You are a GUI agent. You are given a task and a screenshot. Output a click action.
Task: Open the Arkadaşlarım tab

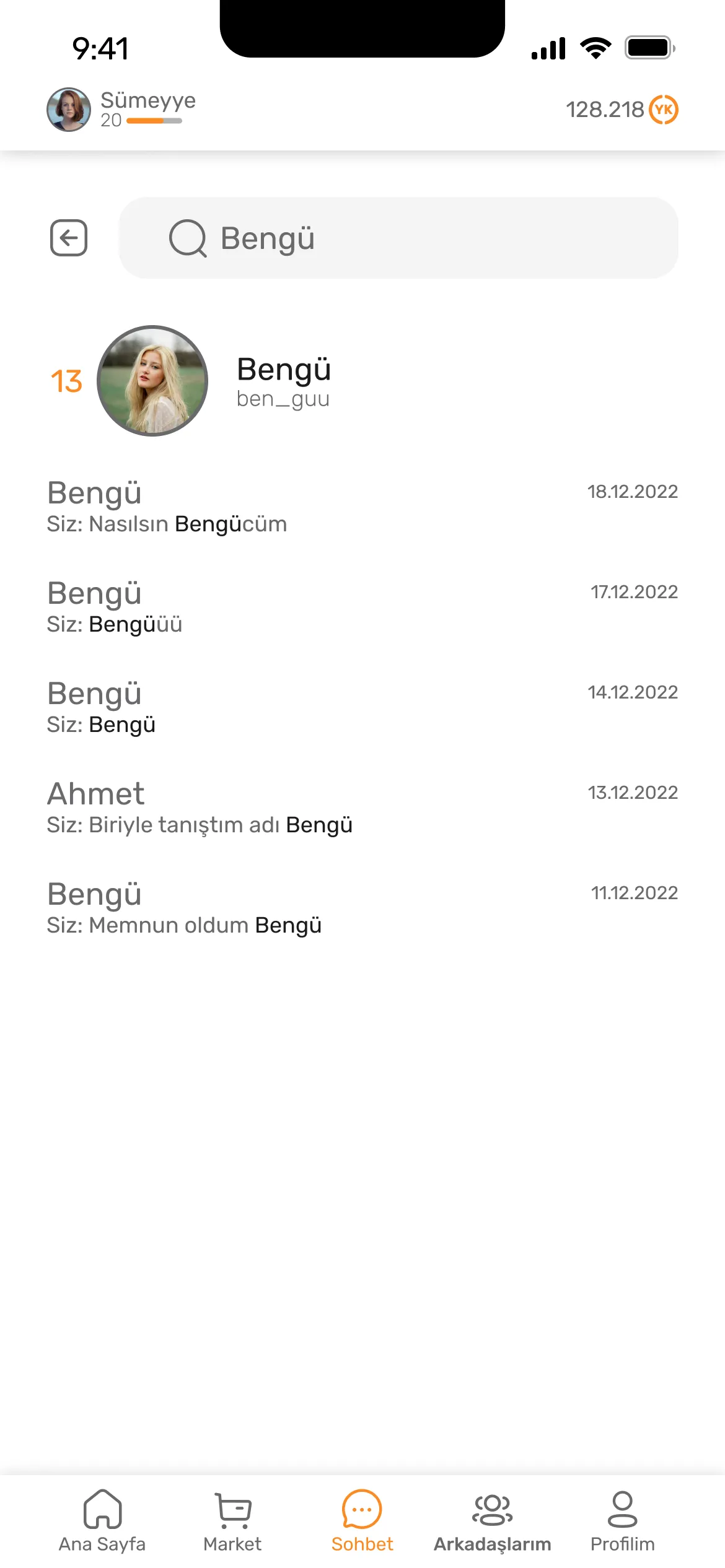[x=492, y=1520]
